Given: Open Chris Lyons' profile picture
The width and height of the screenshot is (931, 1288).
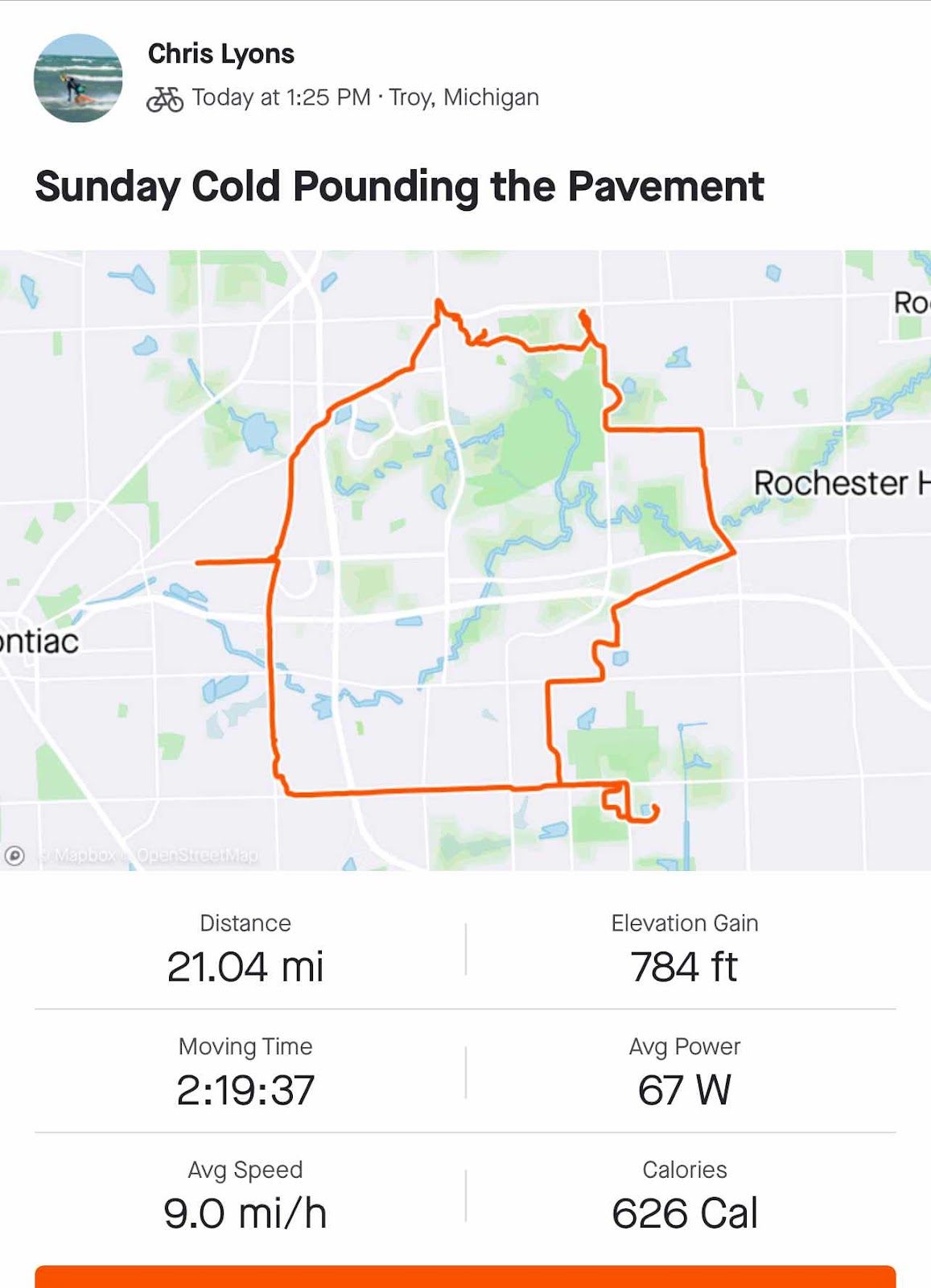Looking at the screenshot, I should [x=78, y=78].
